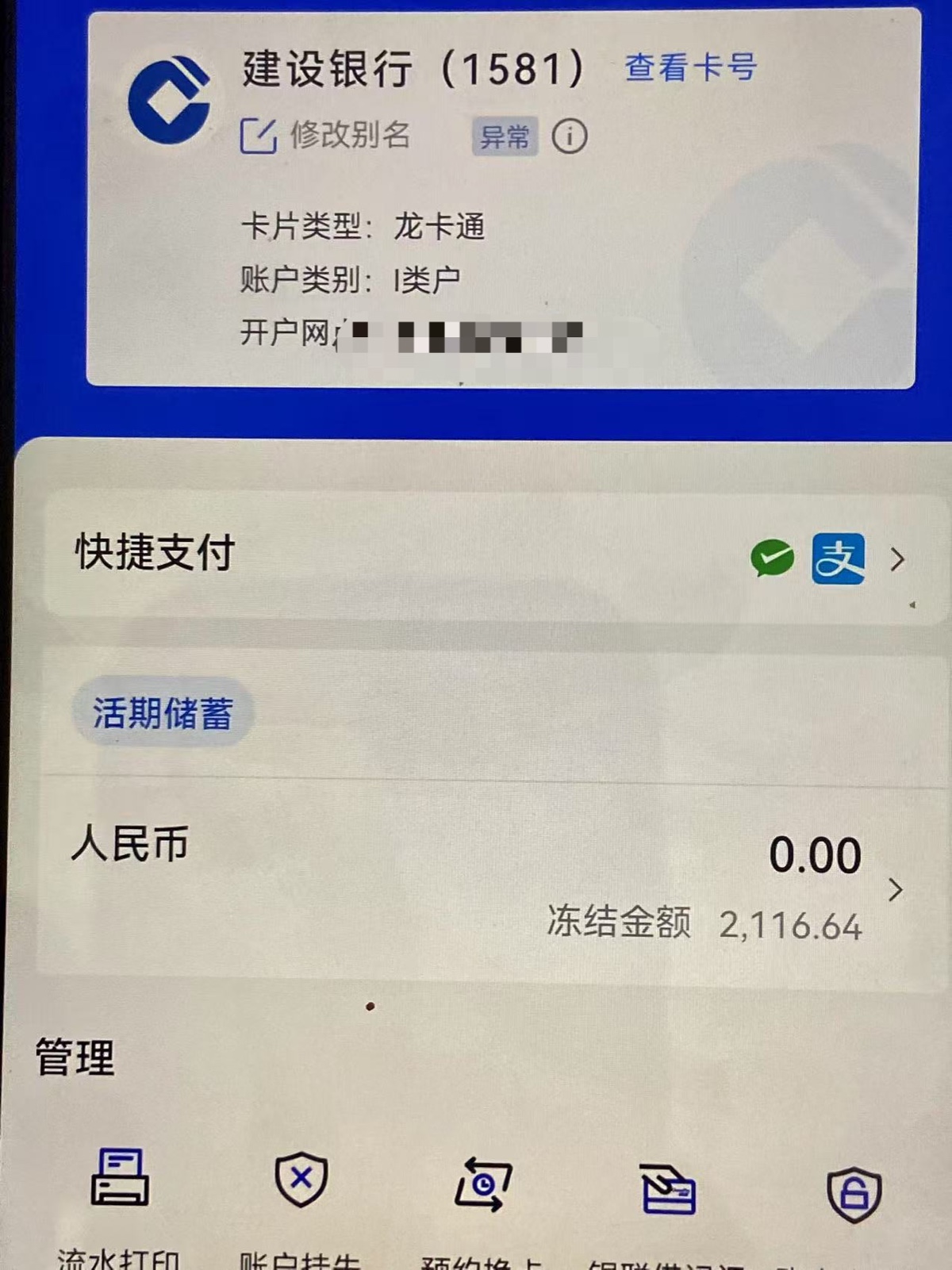Open the info icon next to 异常
Screen dimensions: 952x1270
569,136
